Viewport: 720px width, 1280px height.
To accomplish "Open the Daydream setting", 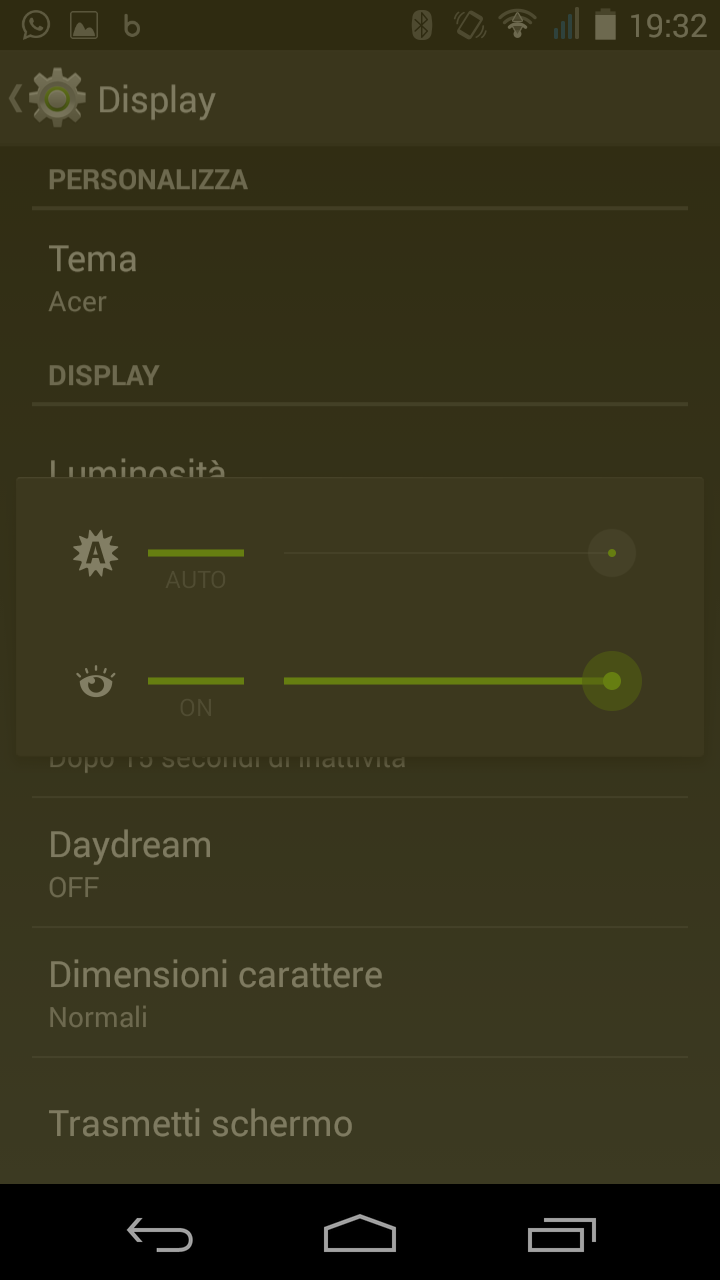I will 360,862.
